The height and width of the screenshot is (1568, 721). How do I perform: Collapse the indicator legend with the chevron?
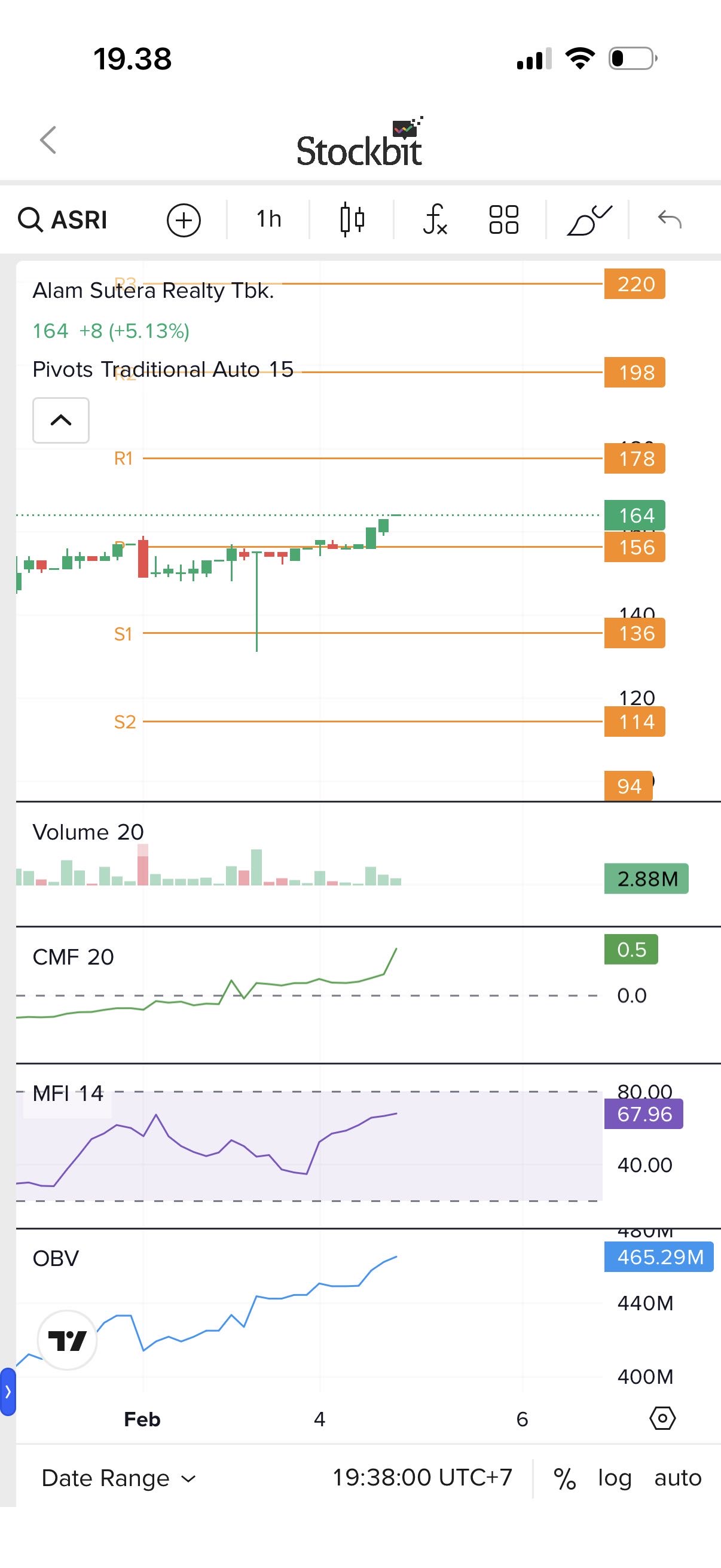[x=61, y=420]
